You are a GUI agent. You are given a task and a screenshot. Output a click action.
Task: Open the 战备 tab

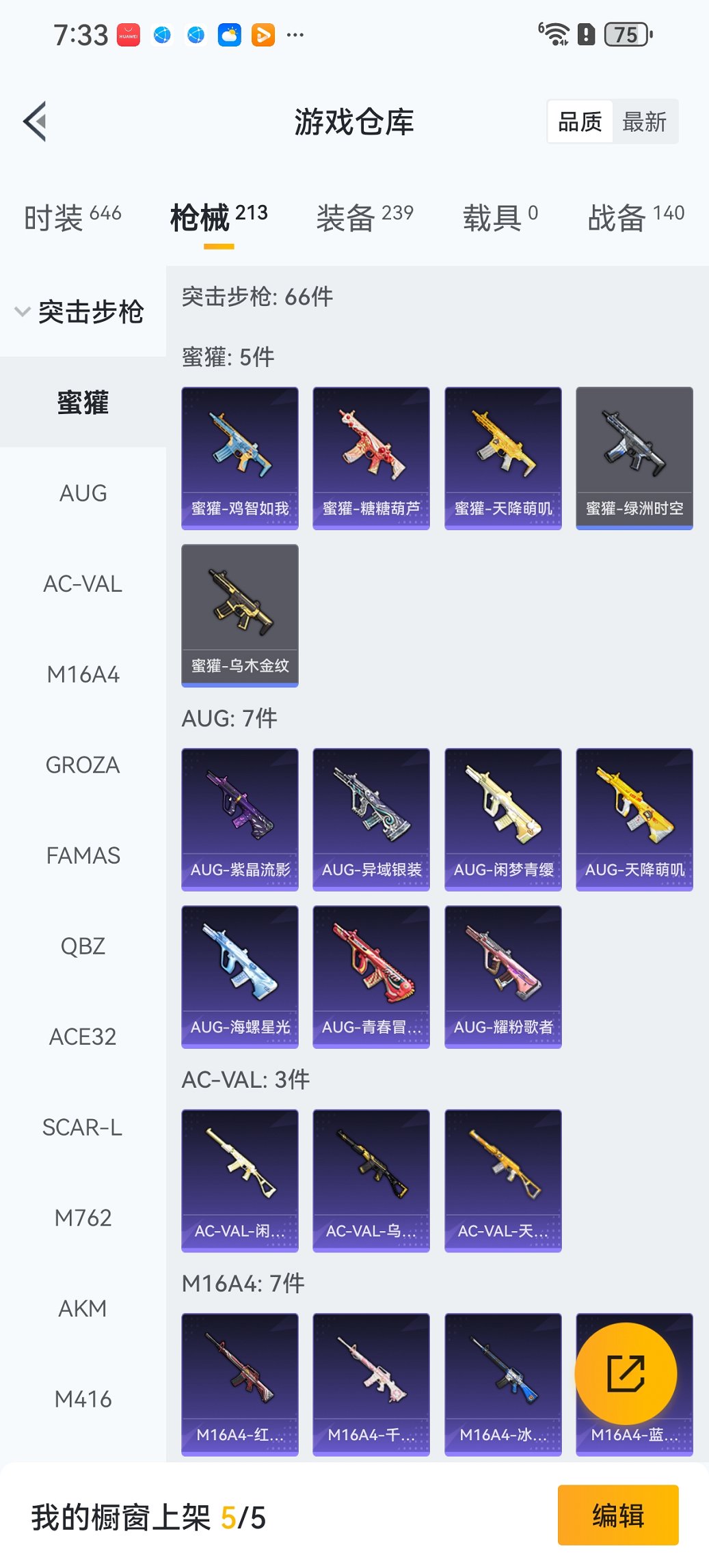[635, 217]
